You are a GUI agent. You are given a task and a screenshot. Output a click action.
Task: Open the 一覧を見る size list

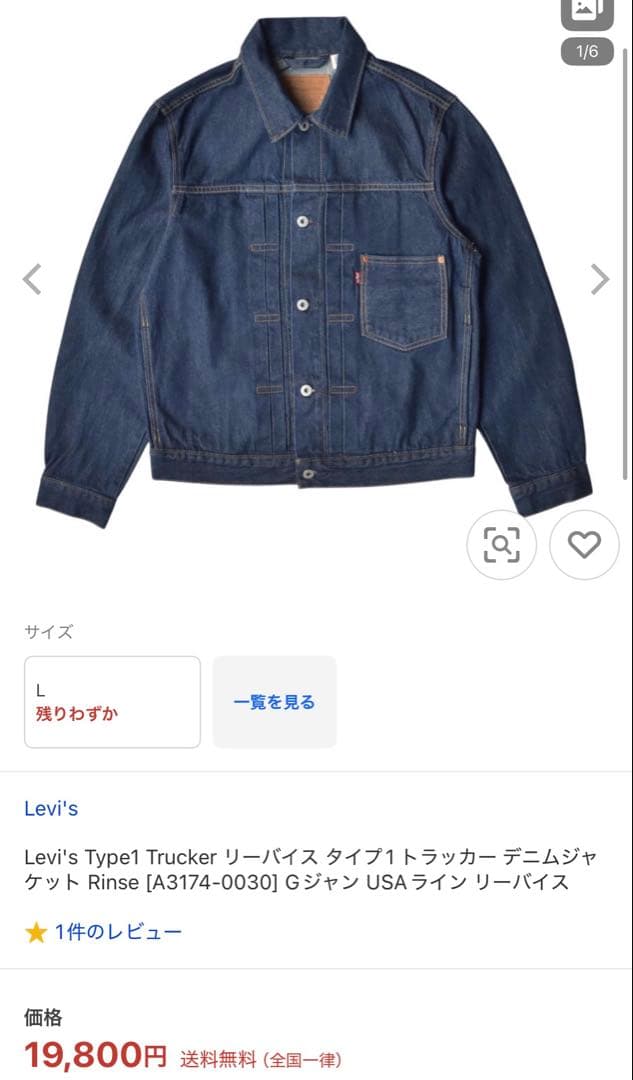tap(274, 702)
